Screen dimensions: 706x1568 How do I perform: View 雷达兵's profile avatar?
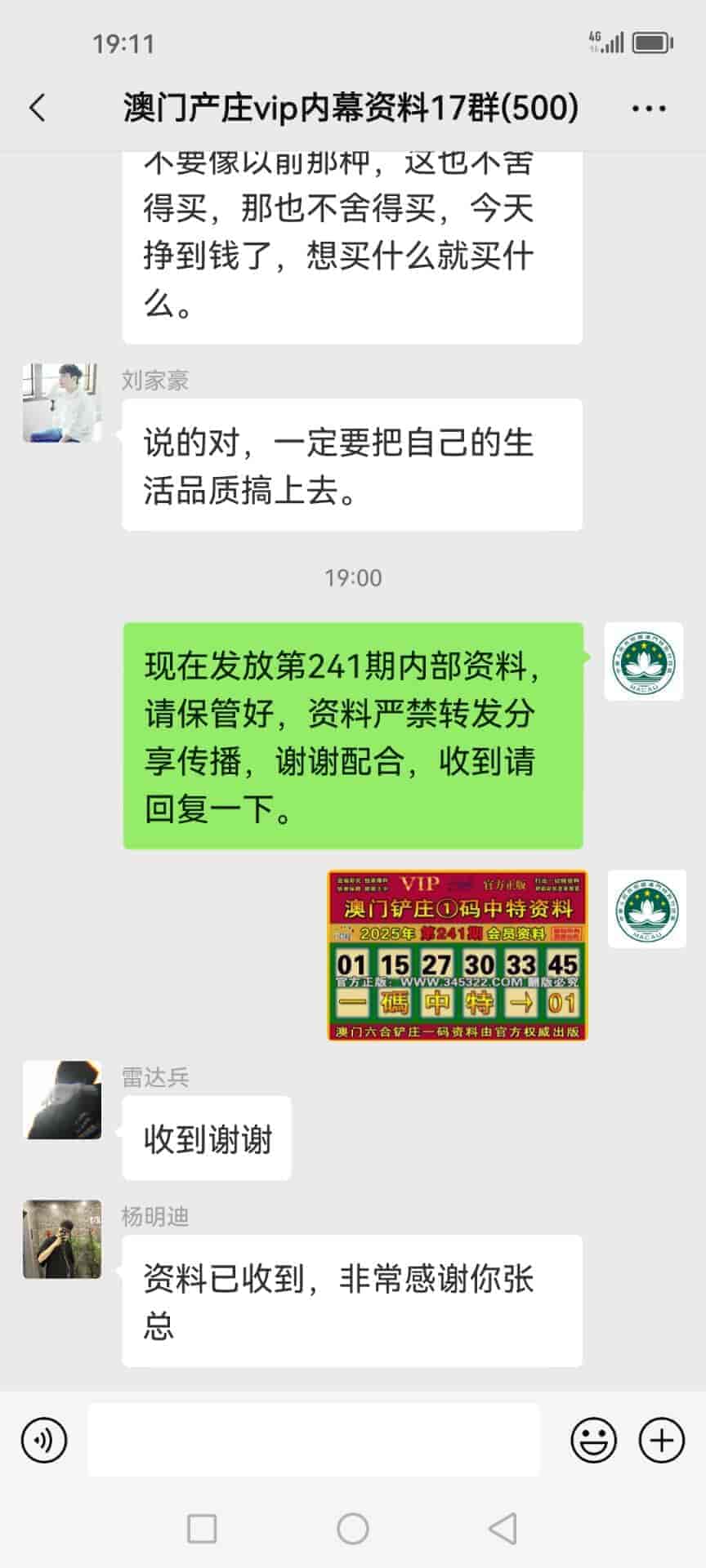pos(62,1100)
